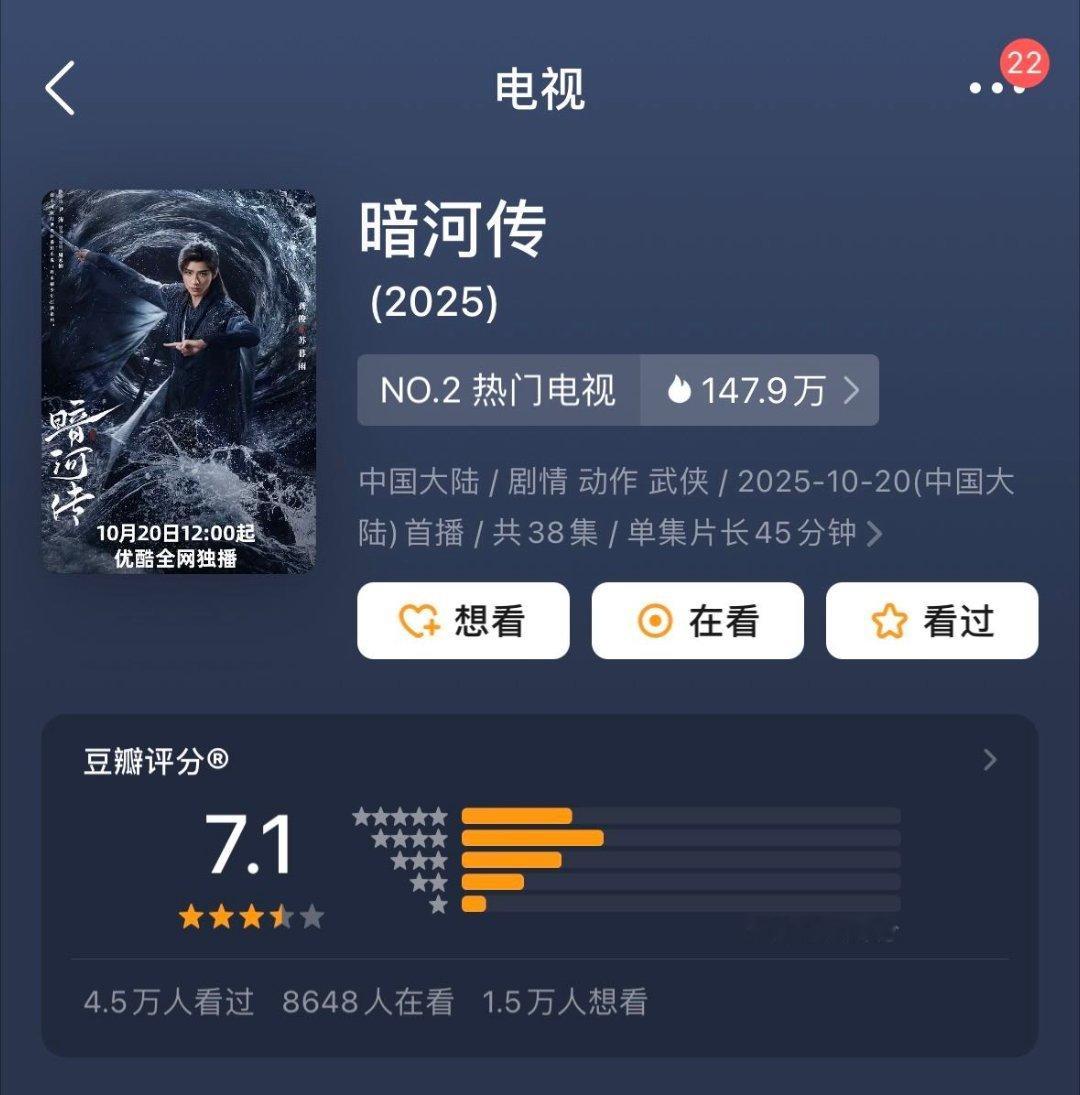Expand the NO.2 热门电视 ranking details
The image size is (1080, 1095).
(498, 392)
